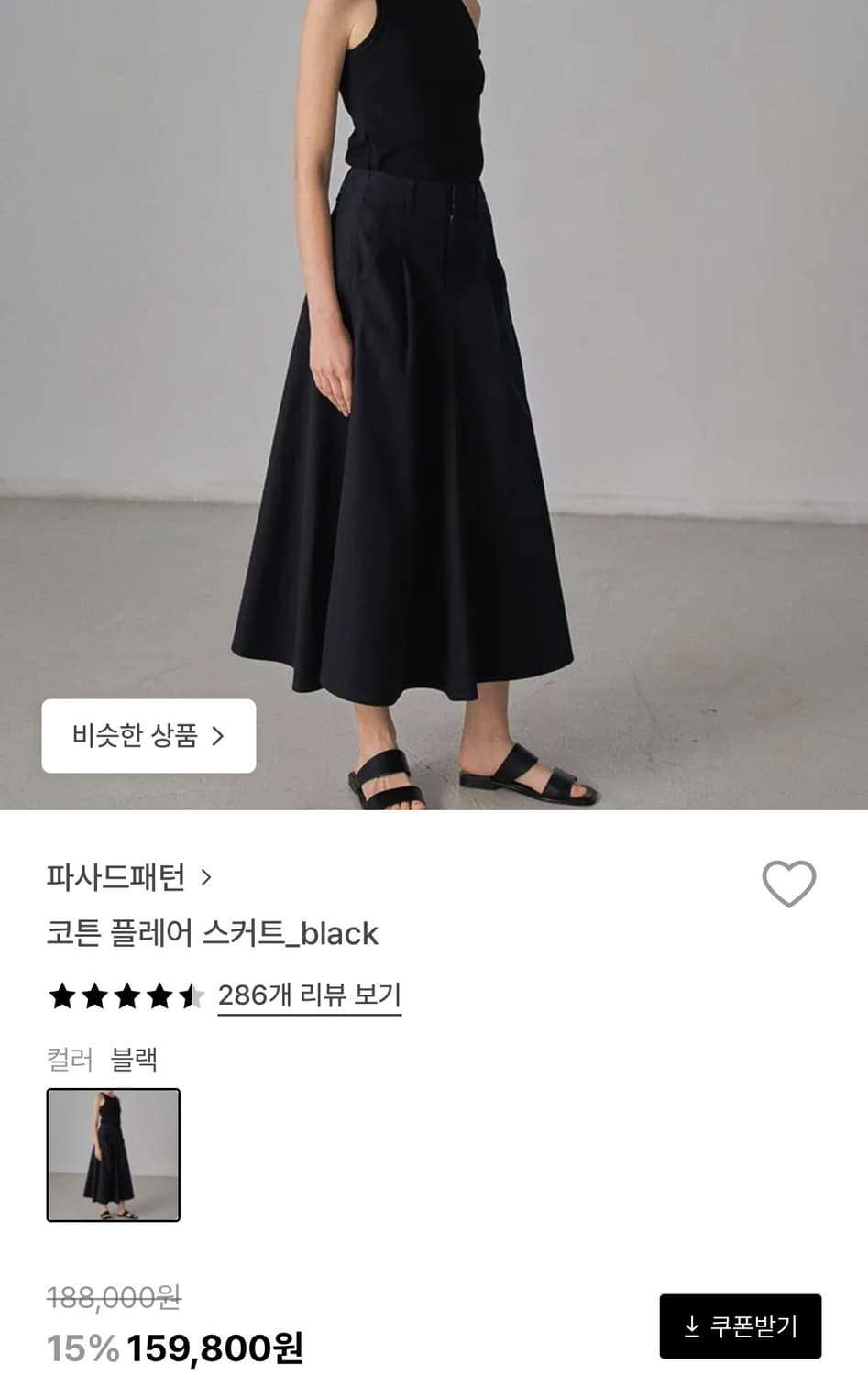The width and height of the screenshot is (868, 1375).
Task: Click the first star in rating
Action: pyautogui.click(x=60, y=995)
